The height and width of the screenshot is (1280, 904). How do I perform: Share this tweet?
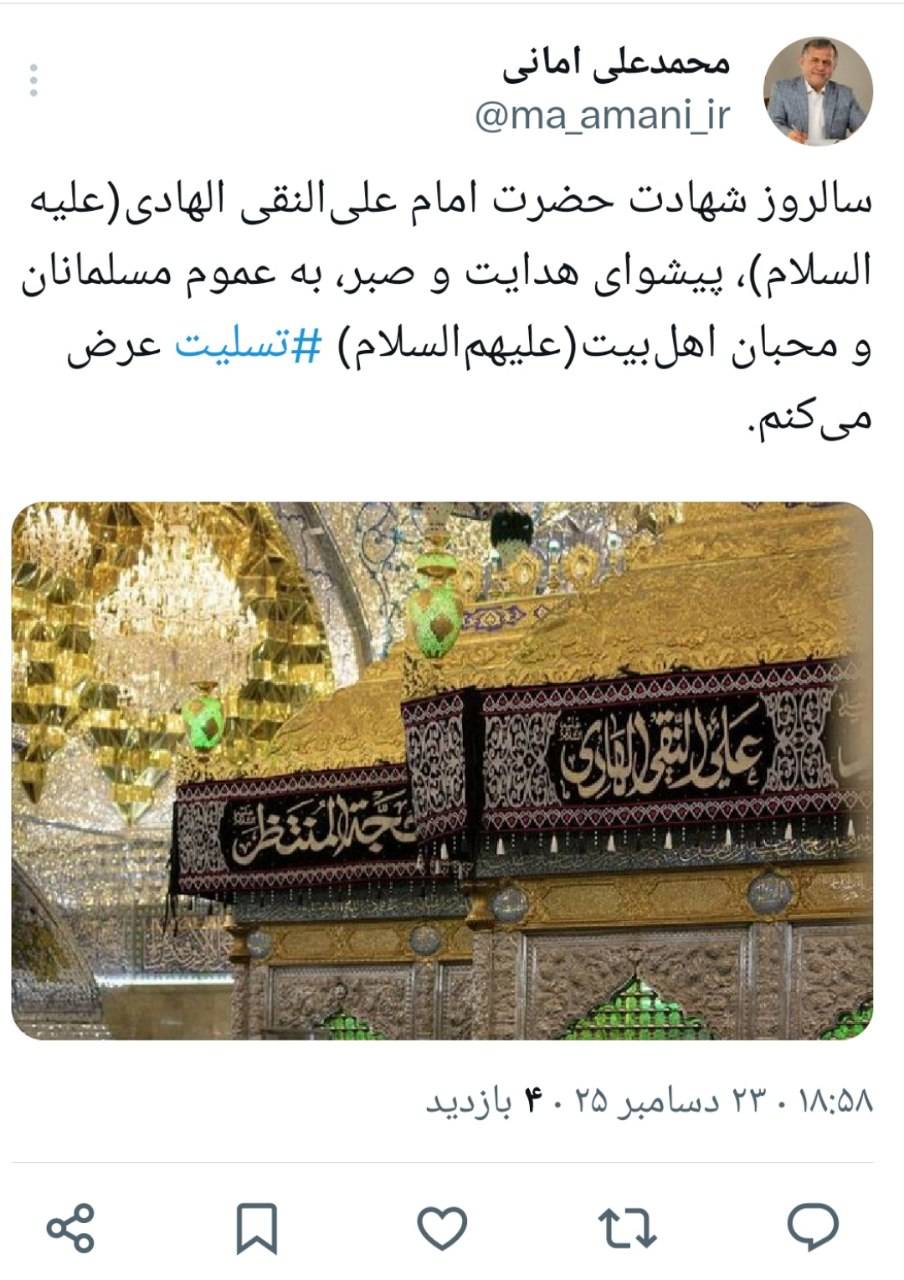point(71,1228)
